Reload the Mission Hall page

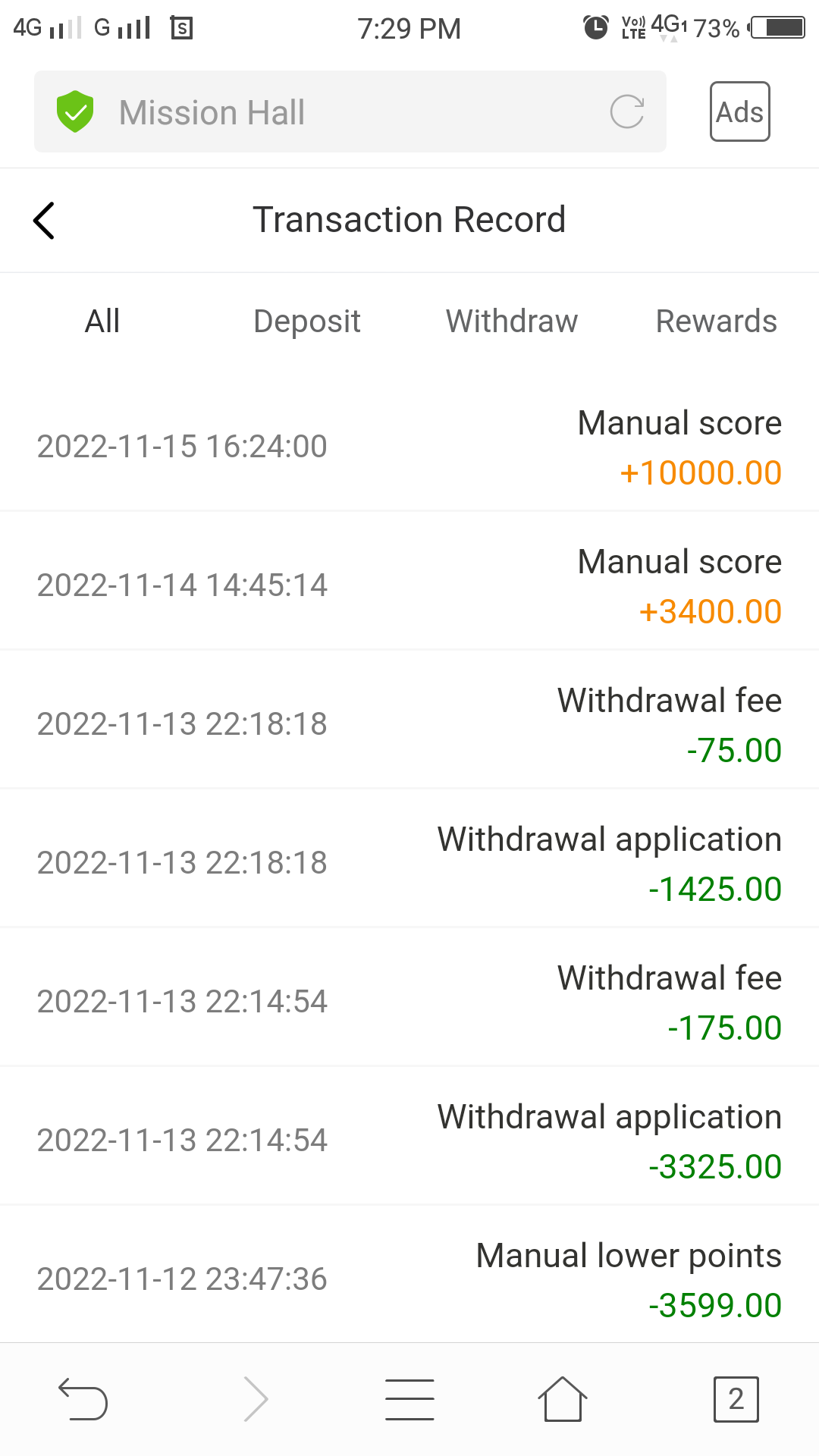[x=626, y=112]
